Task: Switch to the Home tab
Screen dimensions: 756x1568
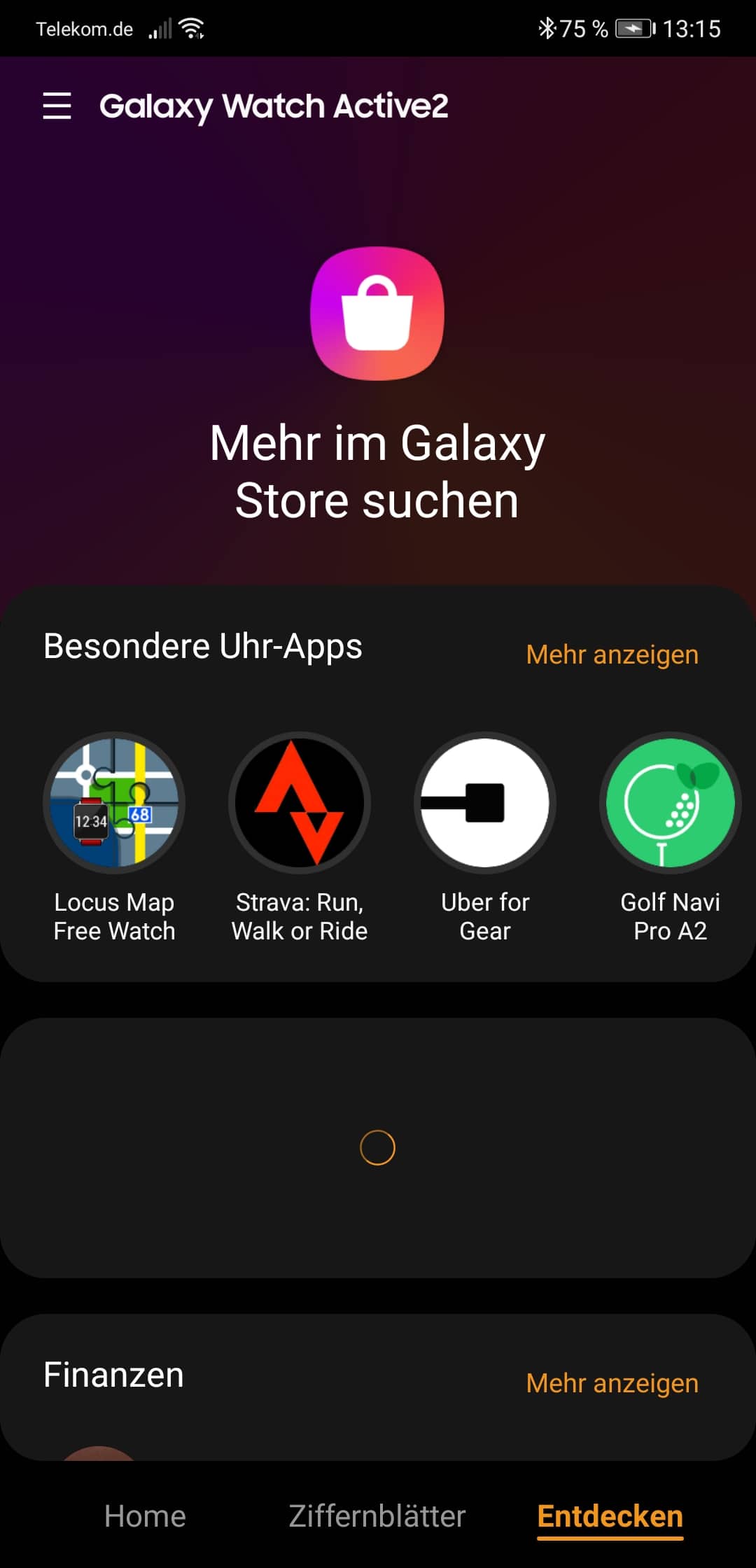Action: [x=145, y=1516]
